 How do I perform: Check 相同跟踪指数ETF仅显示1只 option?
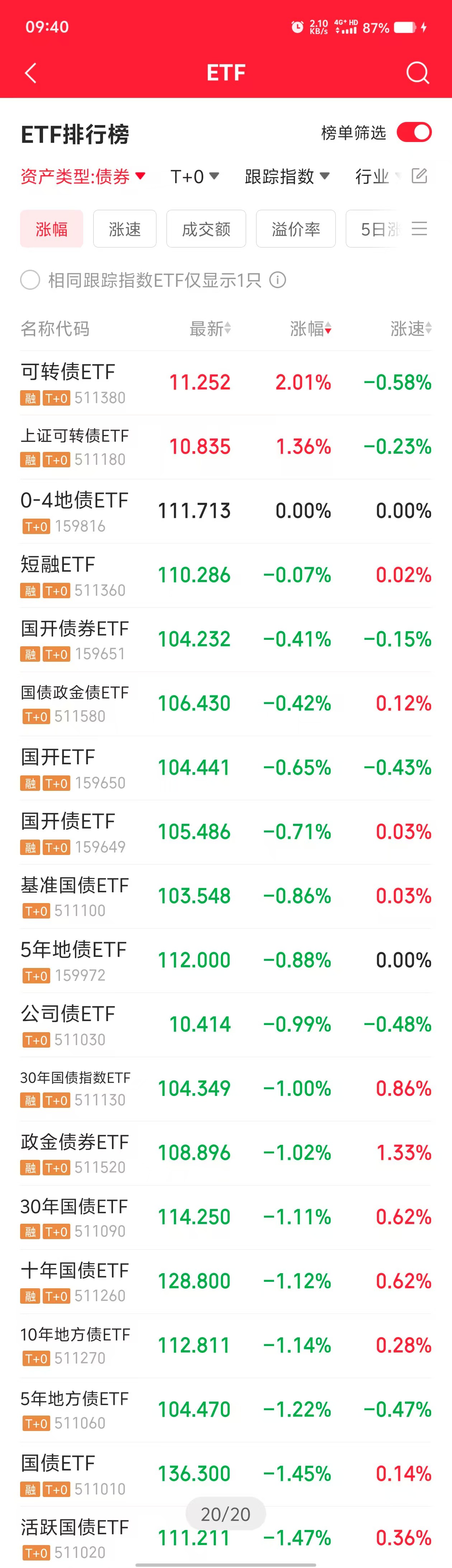(x=30, y=280)
